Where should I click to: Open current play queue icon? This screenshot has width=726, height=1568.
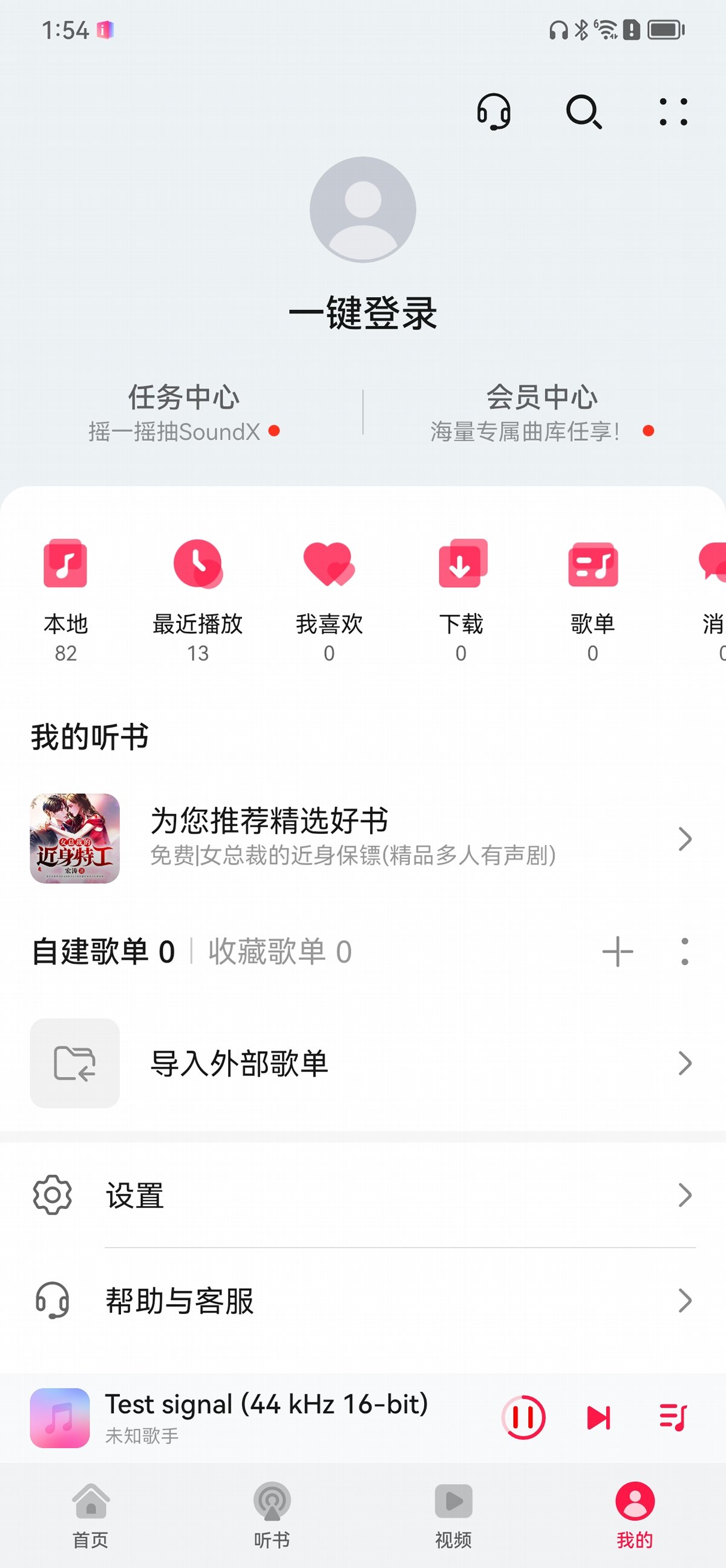point(673,1418)
